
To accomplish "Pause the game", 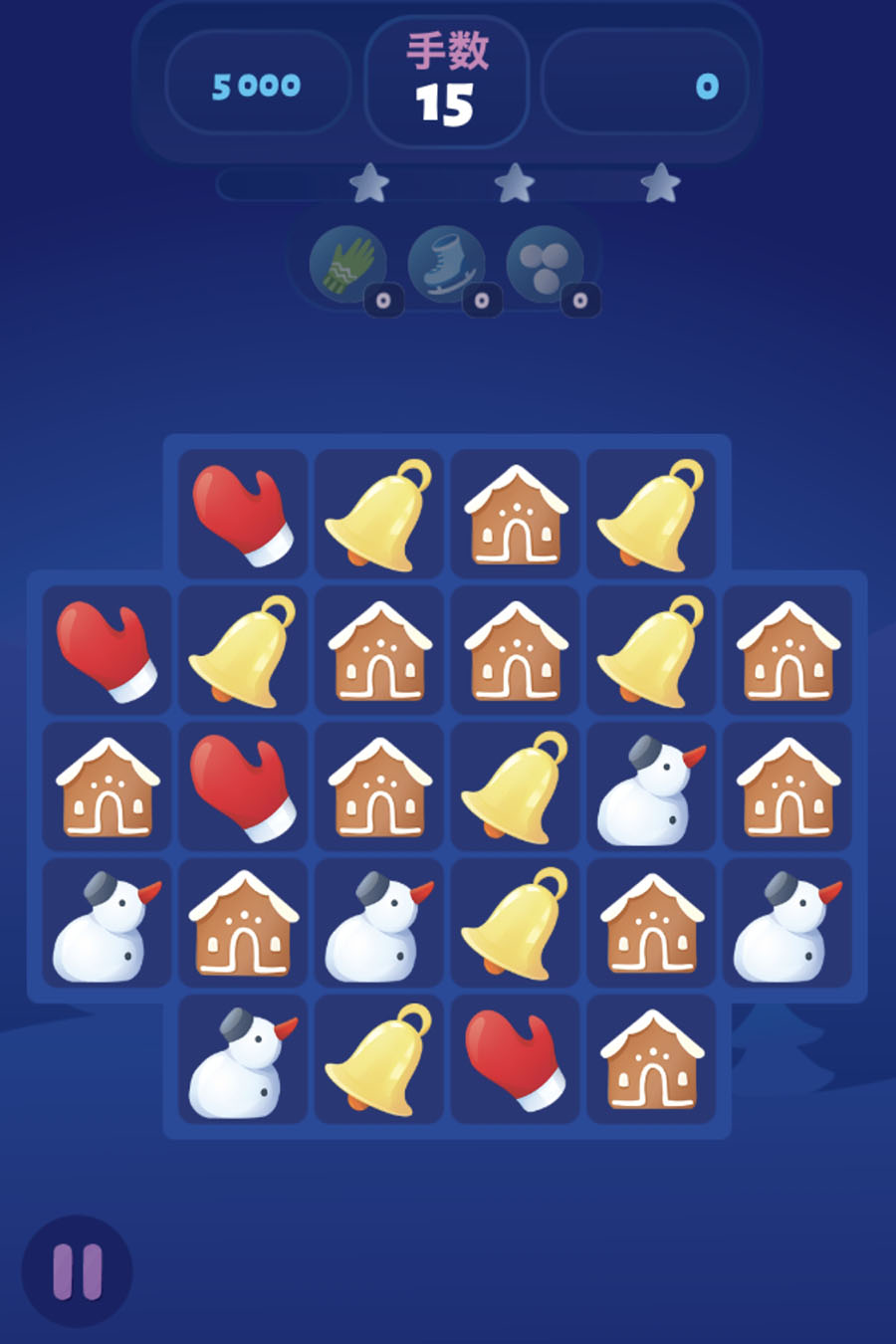I will pyautogui.click(x=78, y=1271).
